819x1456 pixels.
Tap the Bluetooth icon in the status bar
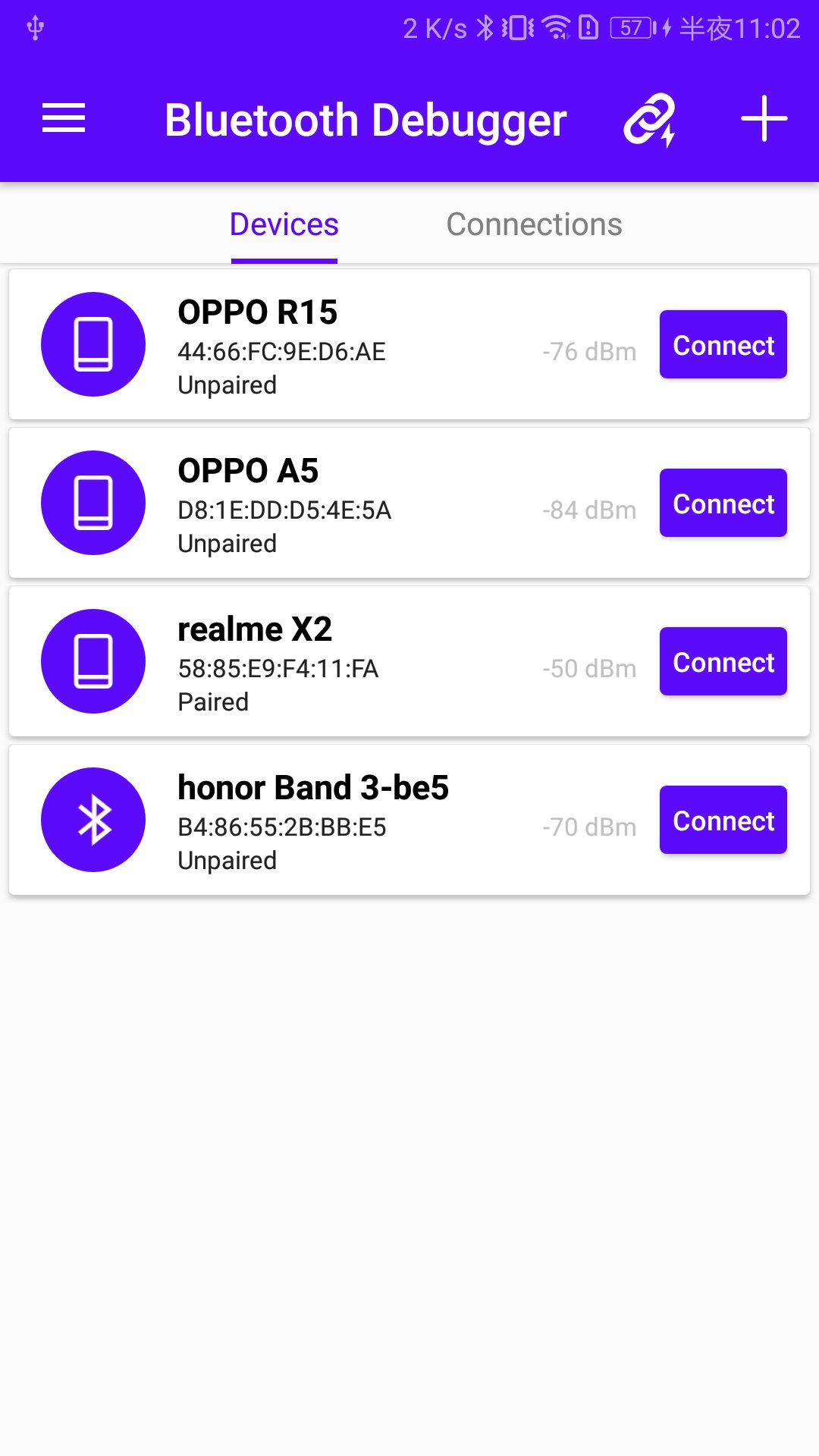click(x=483, y=28)
